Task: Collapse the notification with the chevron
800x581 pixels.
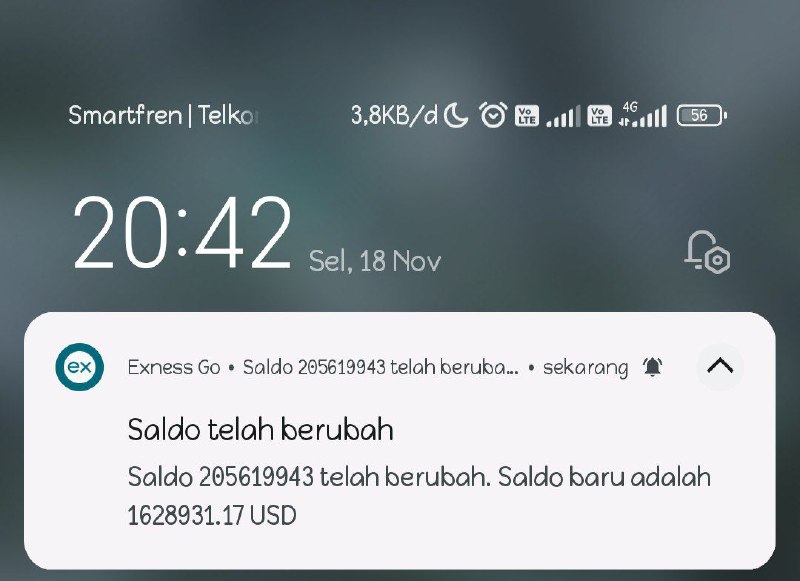Action: coord(720,366)
